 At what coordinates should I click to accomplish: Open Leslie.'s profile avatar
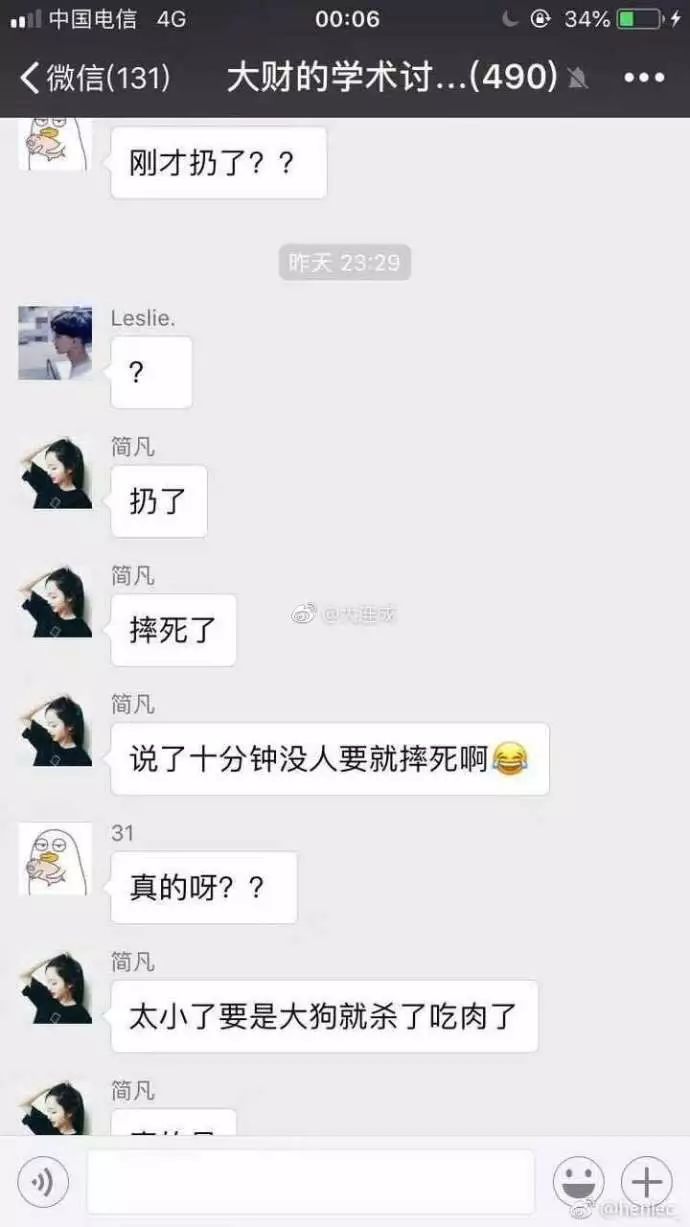tap(55, 343)
